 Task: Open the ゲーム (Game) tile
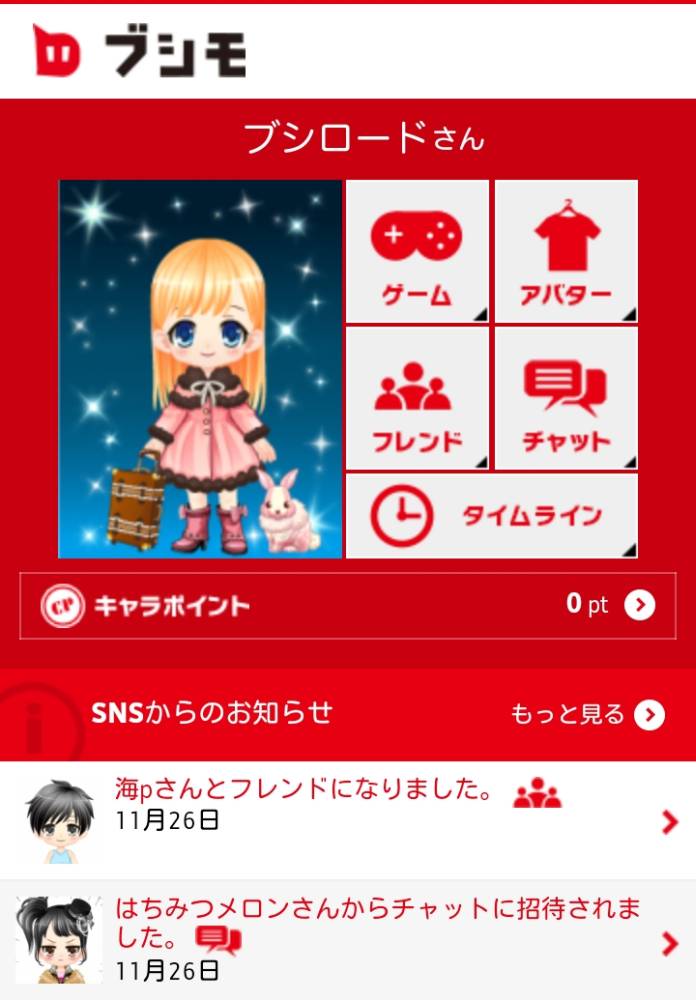click(x=417, y=251)
